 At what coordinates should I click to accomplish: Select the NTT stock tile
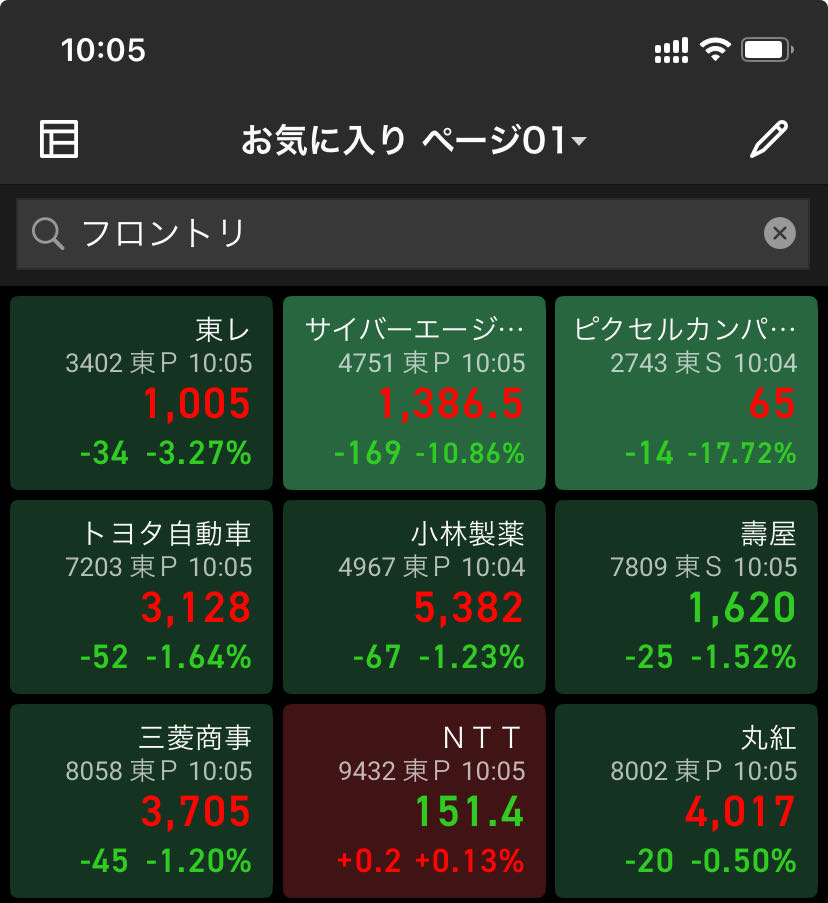(x=414, y=800)
